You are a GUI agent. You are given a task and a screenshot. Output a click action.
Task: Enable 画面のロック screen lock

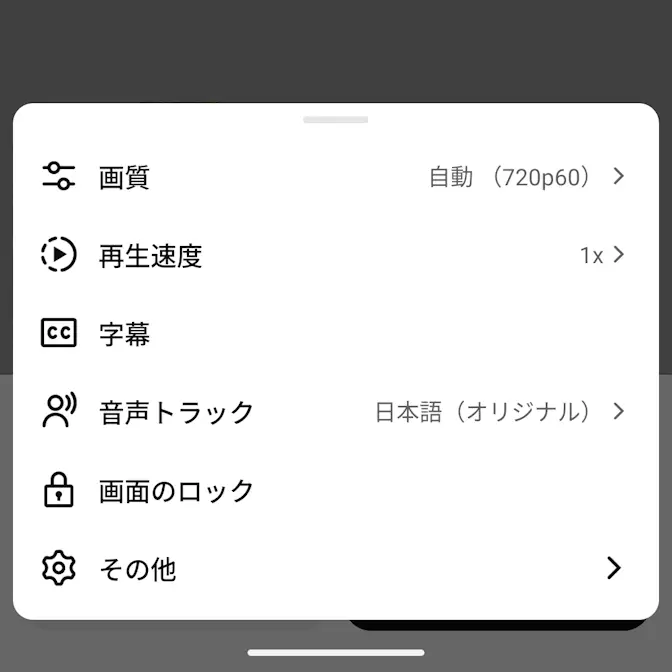(x=335, y=491)
